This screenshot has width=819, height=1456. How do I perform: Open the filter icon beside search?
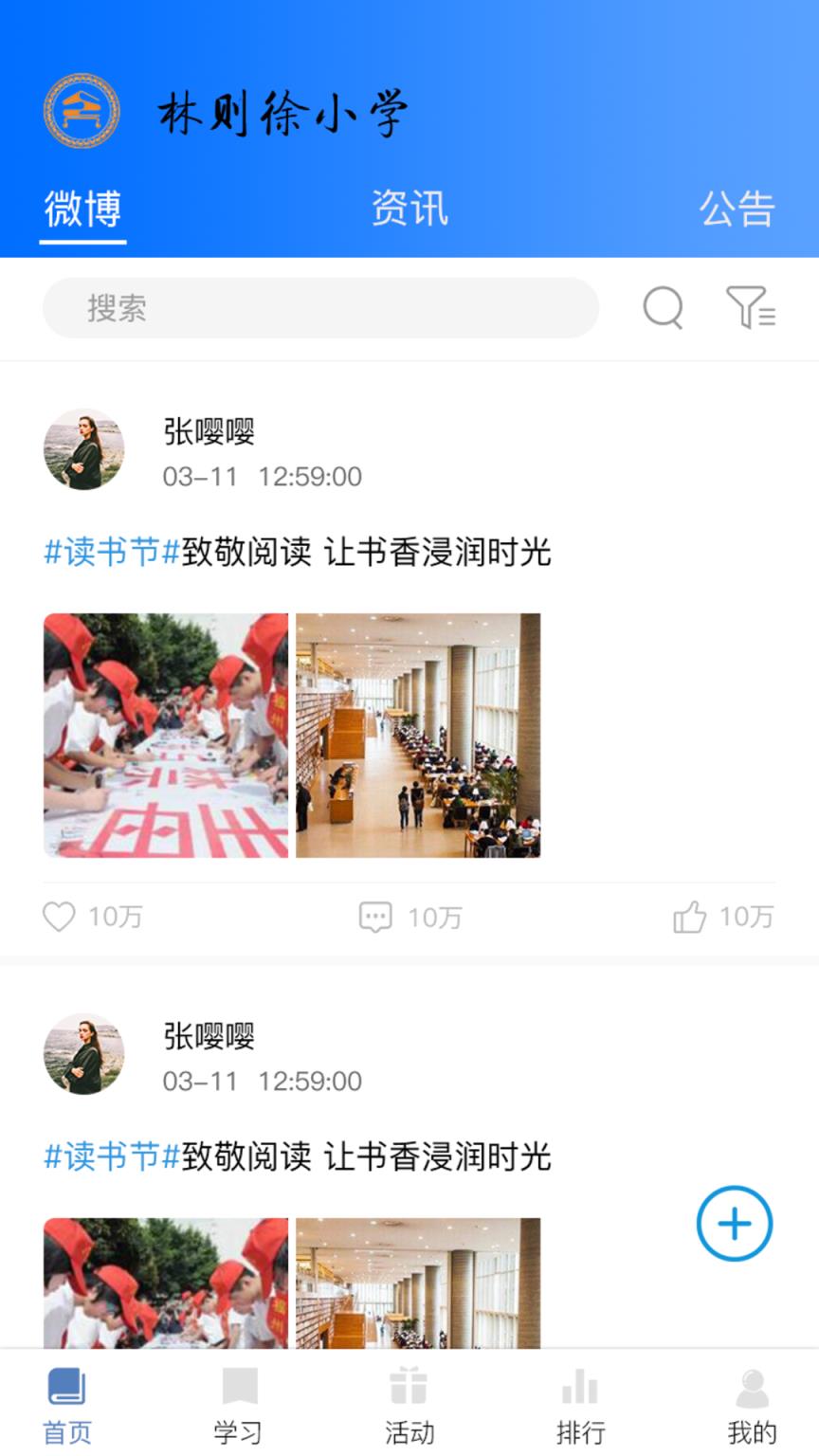pos(752,308)
